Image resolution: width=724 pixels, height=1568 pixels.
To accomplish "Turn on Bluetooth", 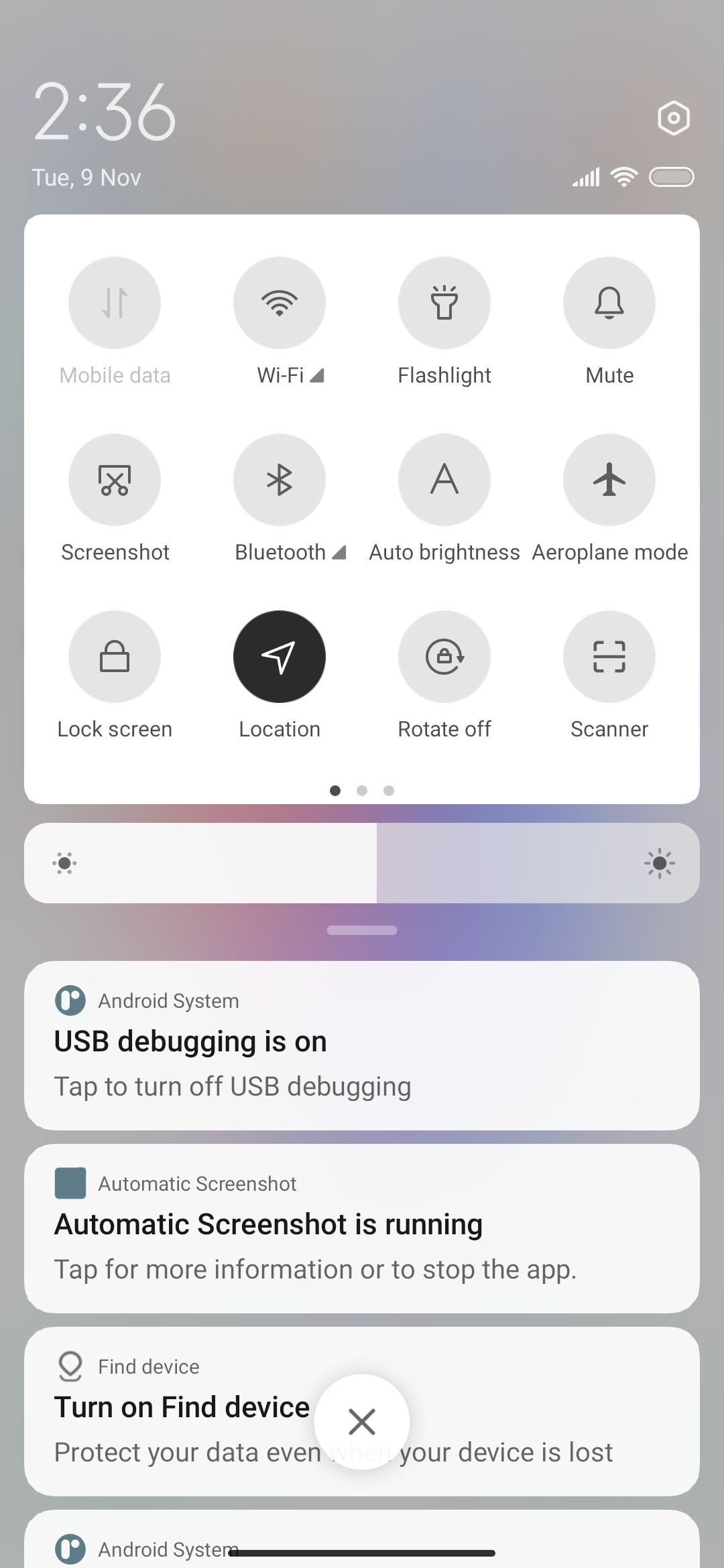I will tap(280, 480).
